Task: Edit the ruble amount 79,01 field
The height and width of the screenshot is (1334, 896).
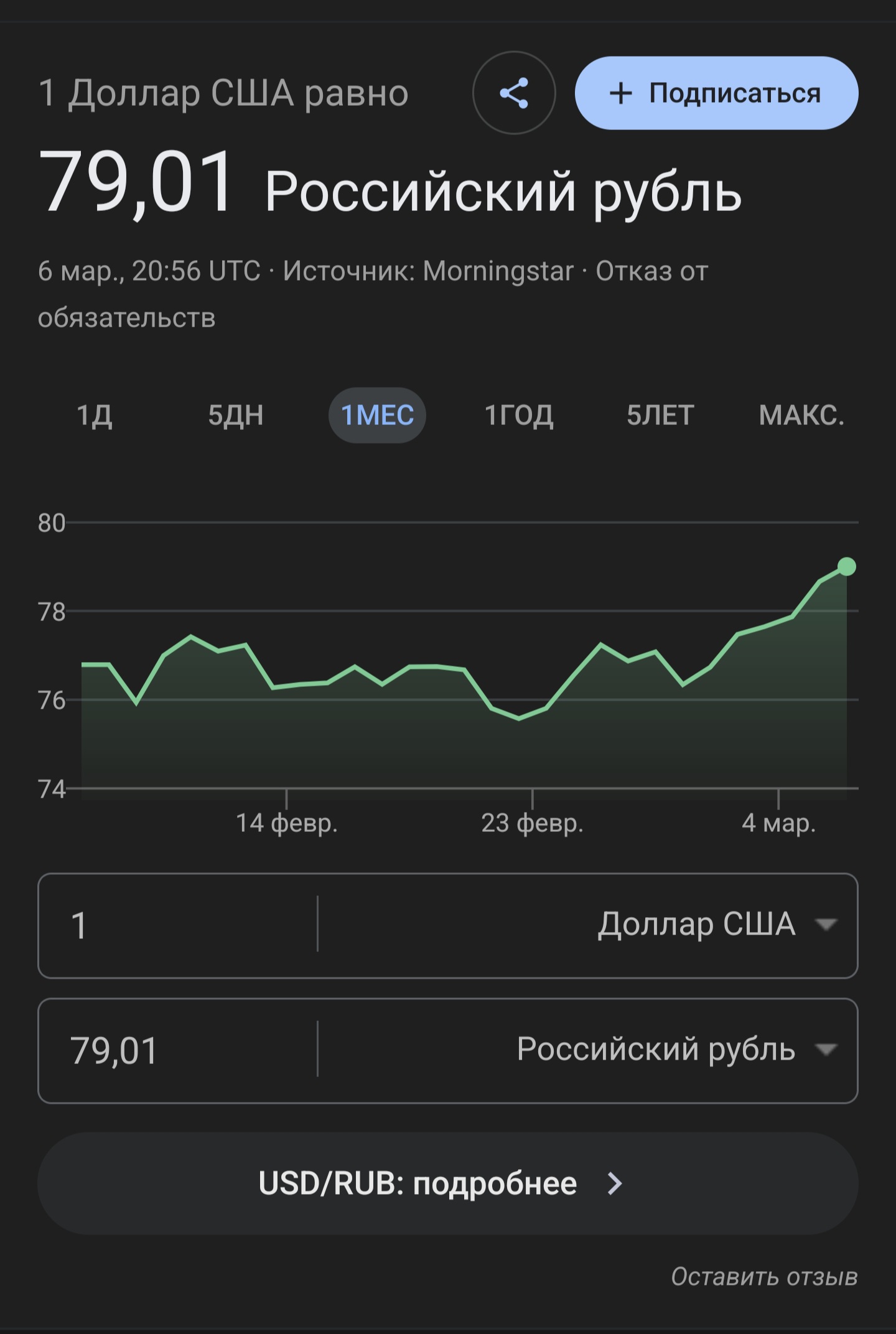Action: click(177, 1051)
